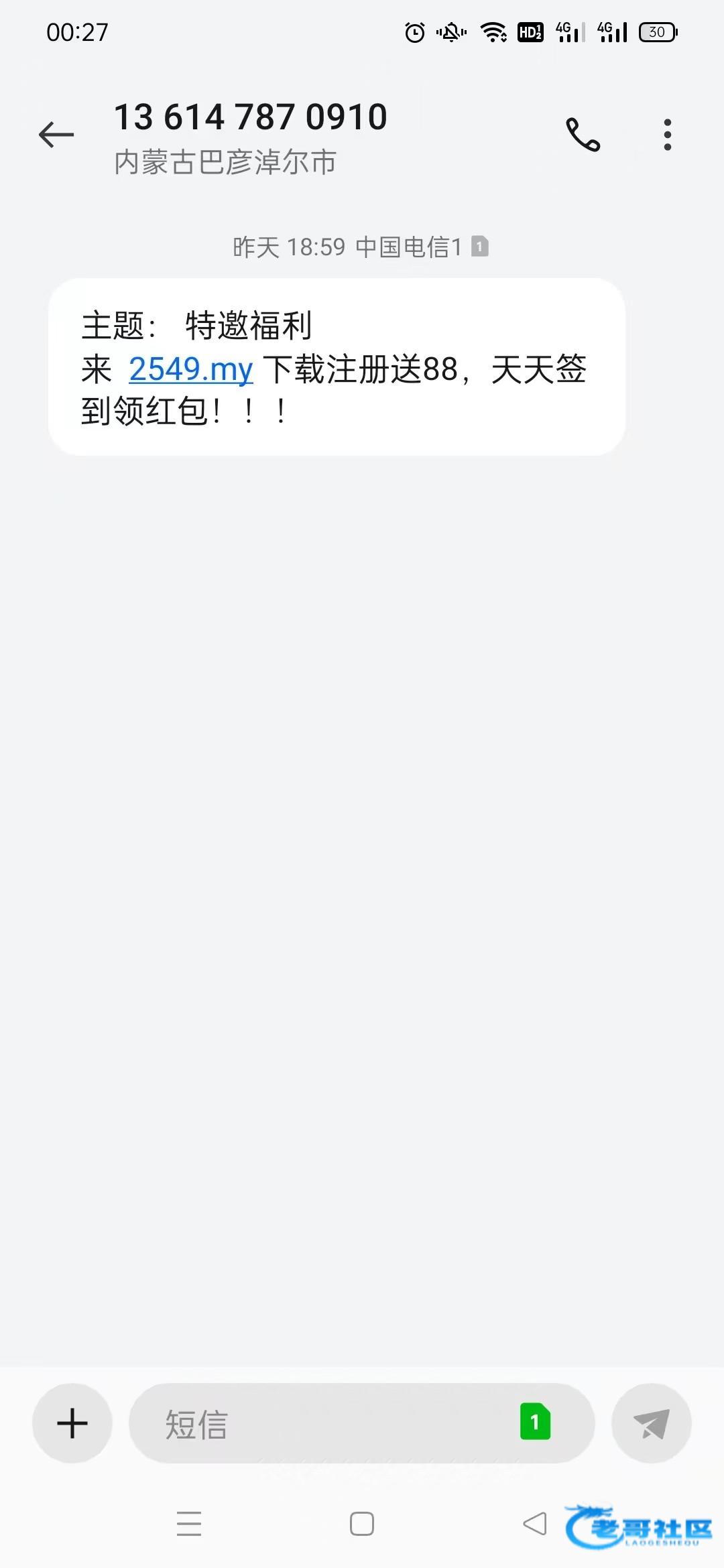Open the three-dot overflow menu

point(667,135)
